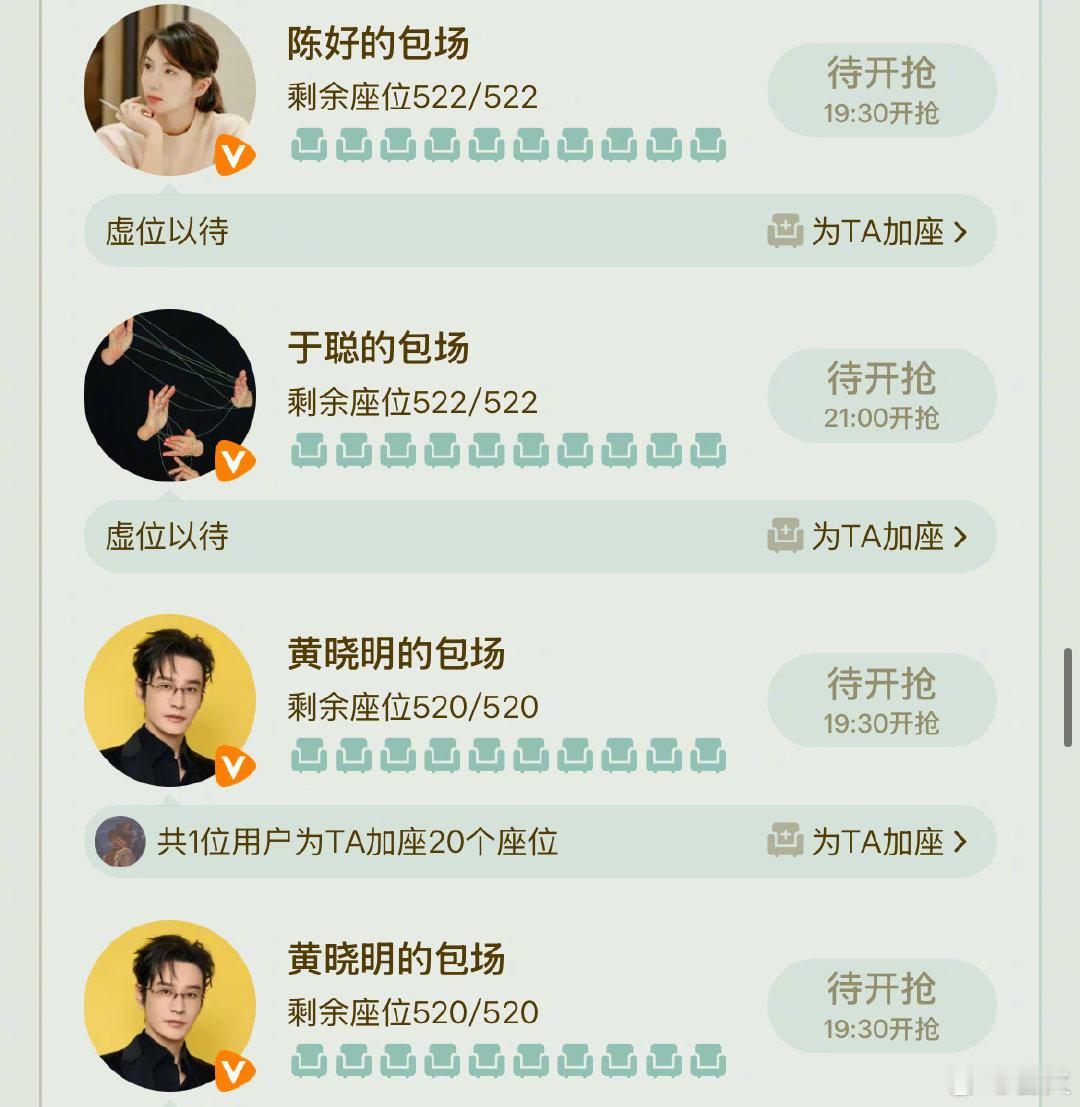Tap the 待开抢 21:00 button for 于聪
The image size is (1080, 1107).
click(881, 396)
